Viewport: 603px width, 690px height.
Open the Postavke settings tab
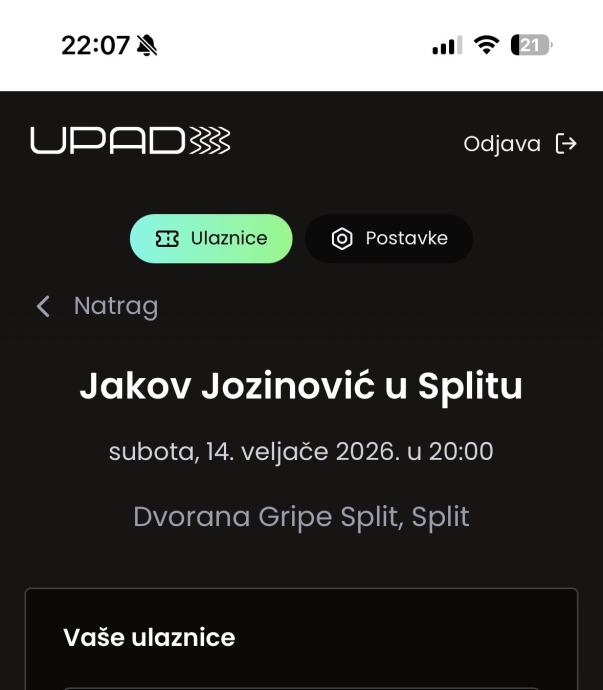[389, 239]
